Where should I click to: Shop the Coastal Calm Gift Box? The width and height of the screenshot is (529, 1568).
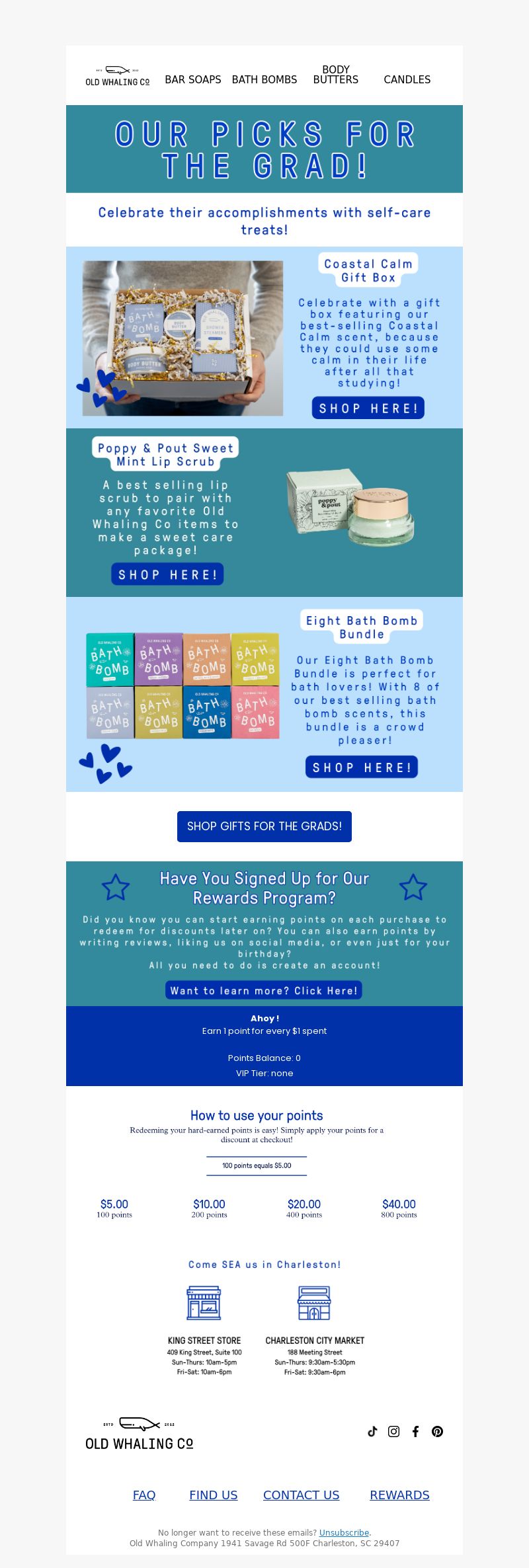368,409
